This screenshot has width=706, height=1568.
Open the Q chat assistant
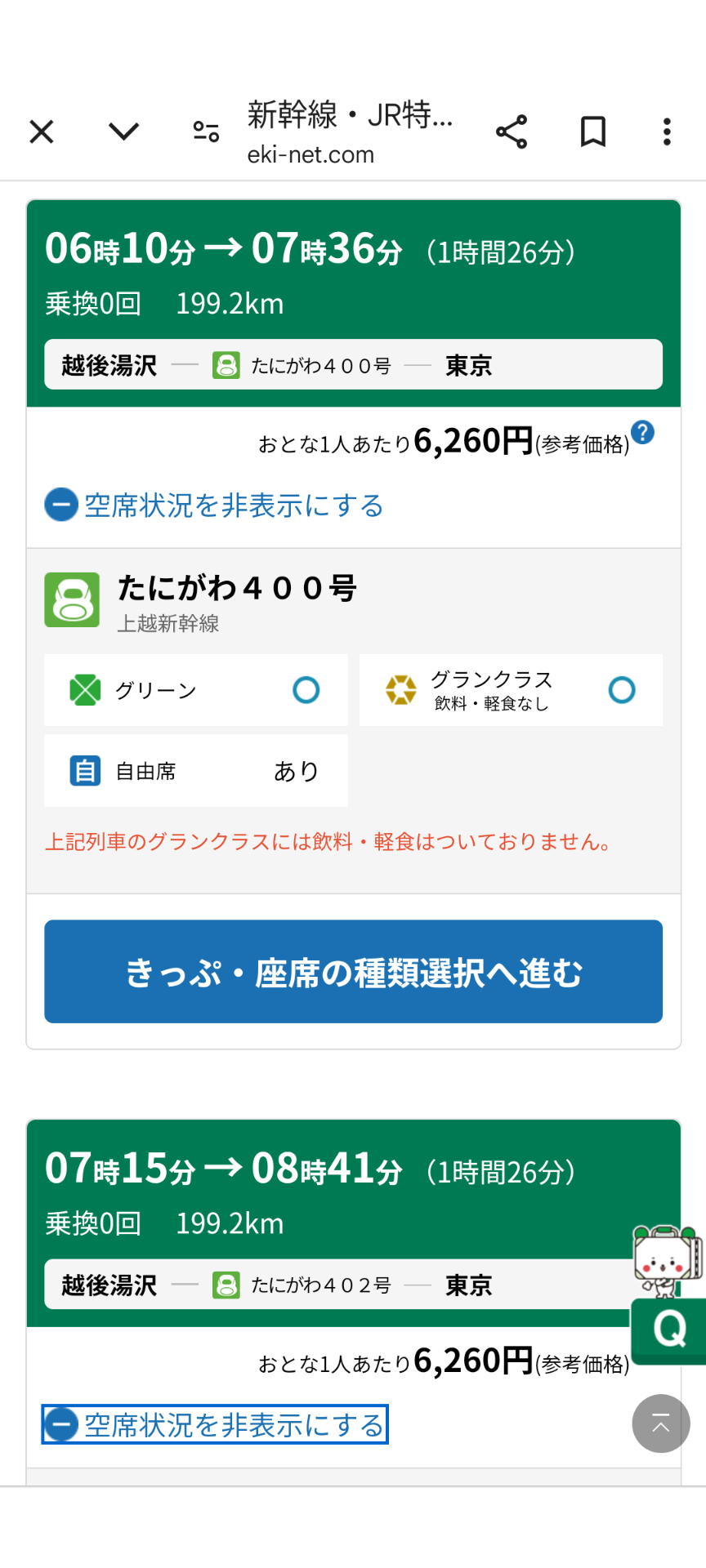pos(668,1330)
